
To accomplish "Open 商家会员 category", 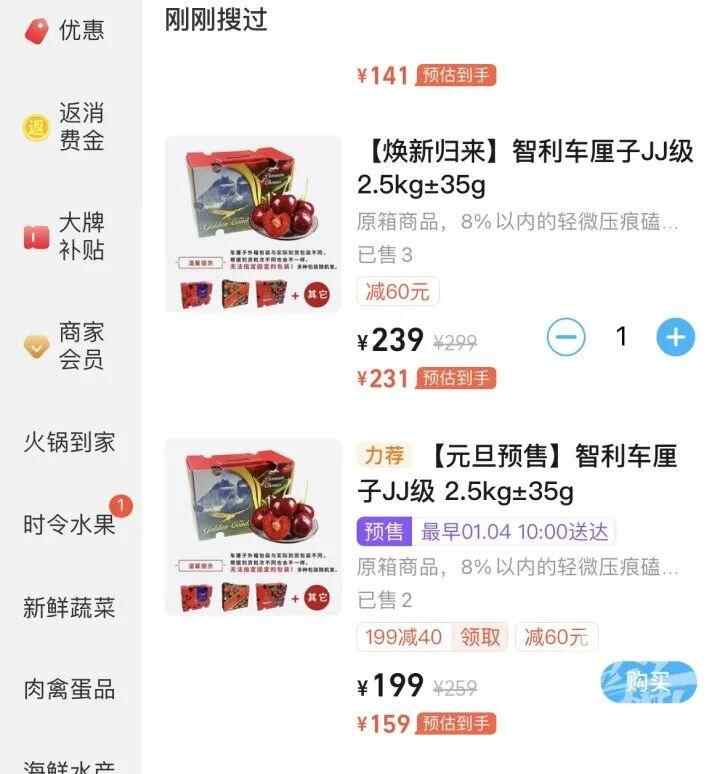I will tap(66, 346).
